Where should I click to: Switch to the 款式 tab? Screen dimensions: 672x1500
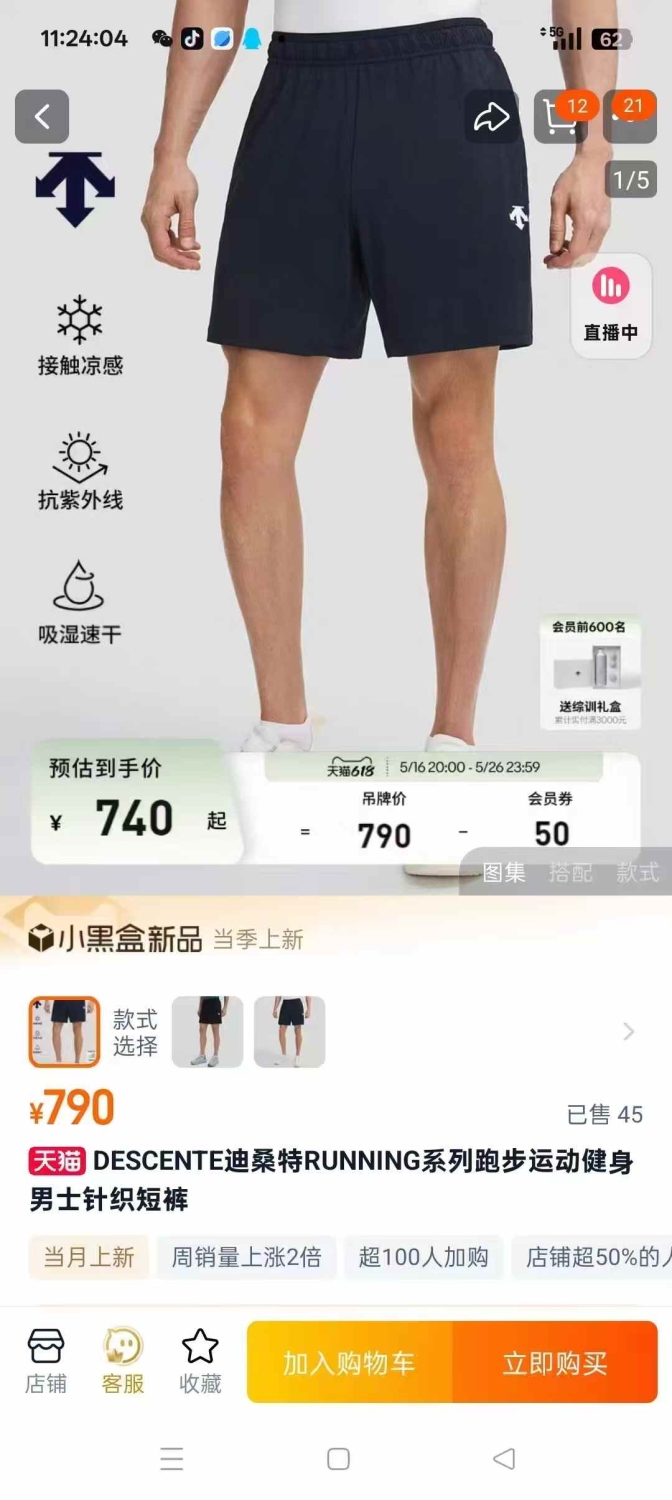tap(637, 872)
